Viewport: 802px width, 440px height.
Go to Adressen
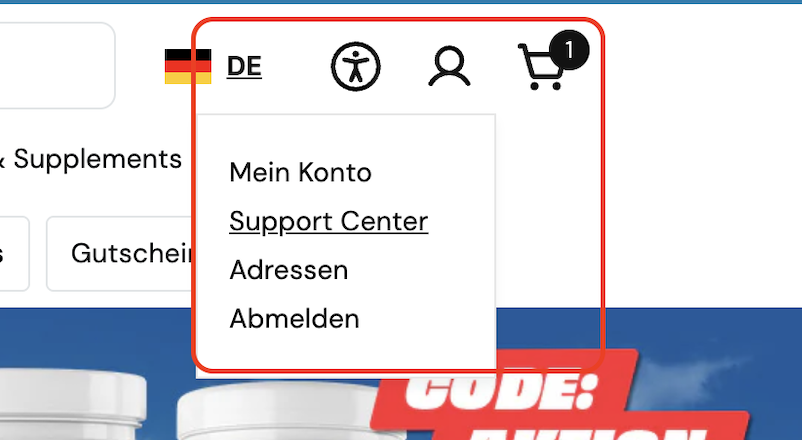288,270
